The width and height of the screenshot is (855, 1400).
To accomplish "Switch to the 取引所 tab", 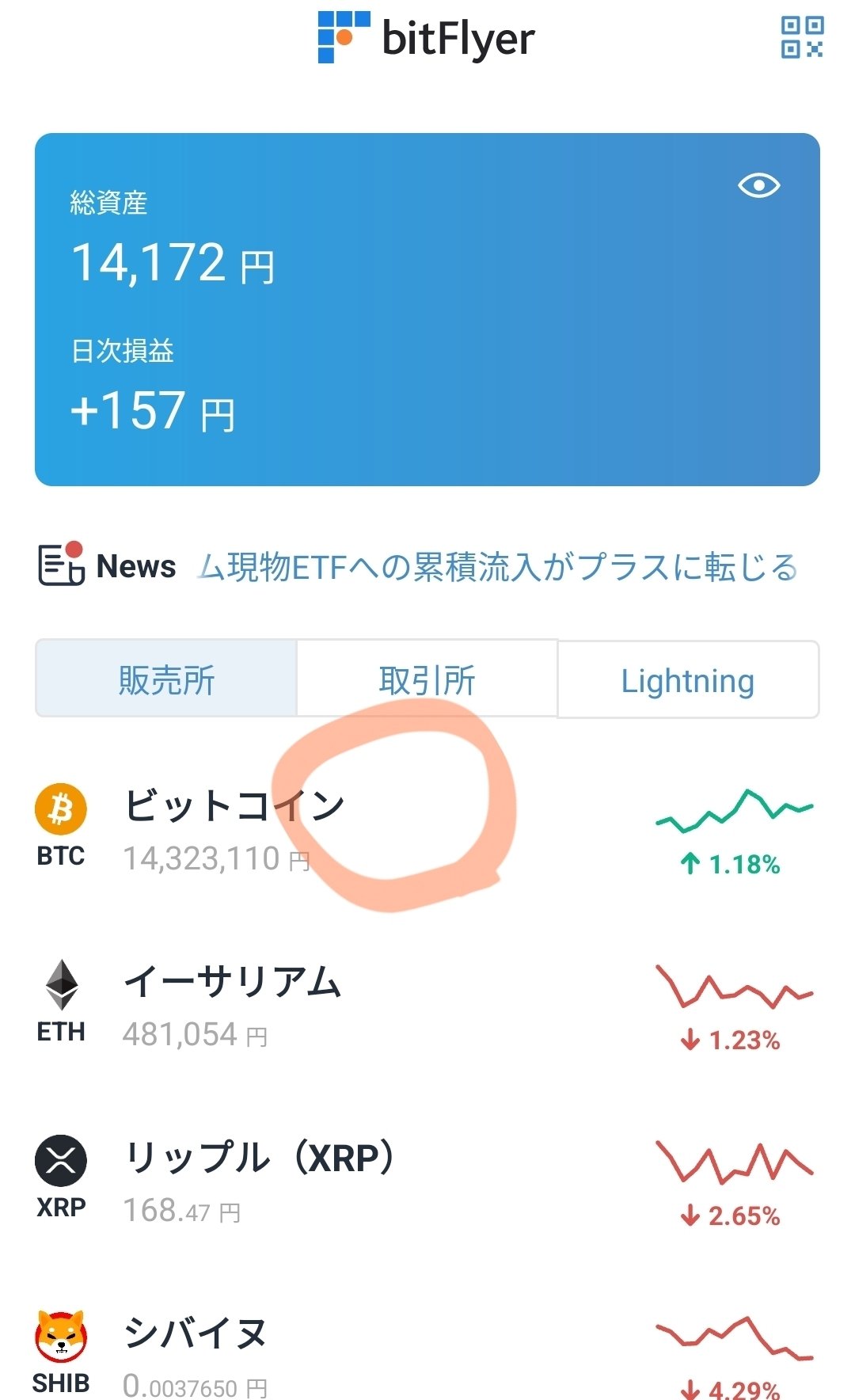I will [427, 679].
